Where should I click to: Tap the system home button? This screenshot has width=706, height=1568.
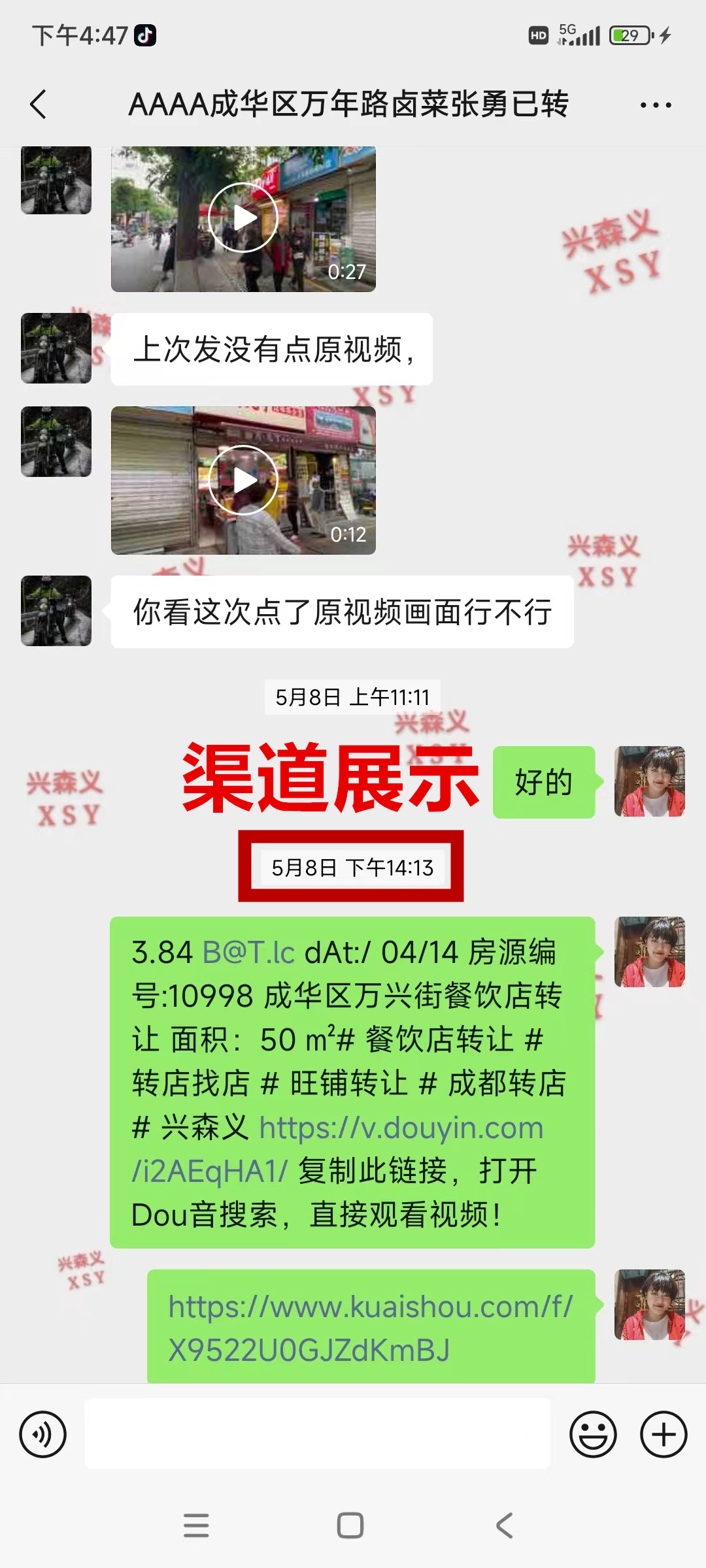[350, 1526]
